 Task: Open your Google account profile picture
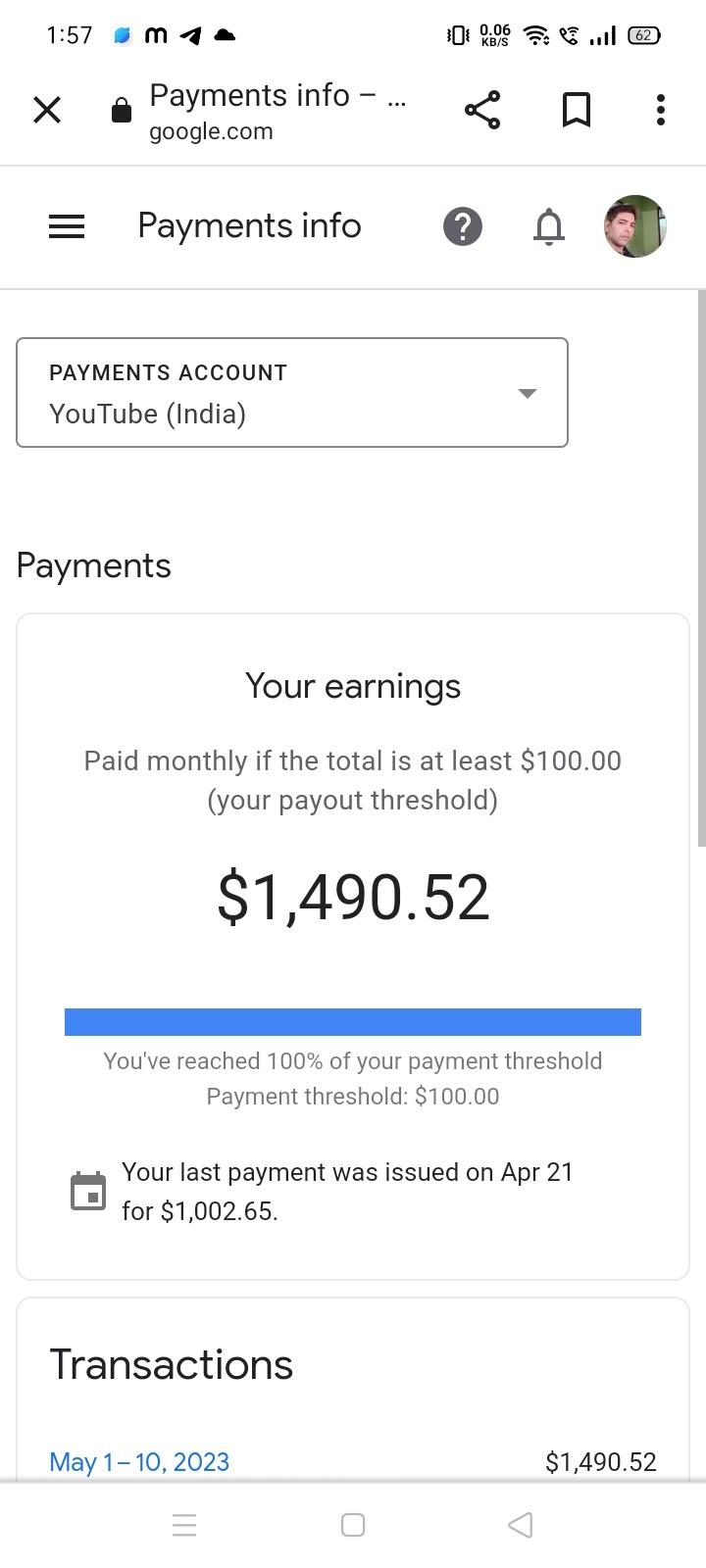634,226
